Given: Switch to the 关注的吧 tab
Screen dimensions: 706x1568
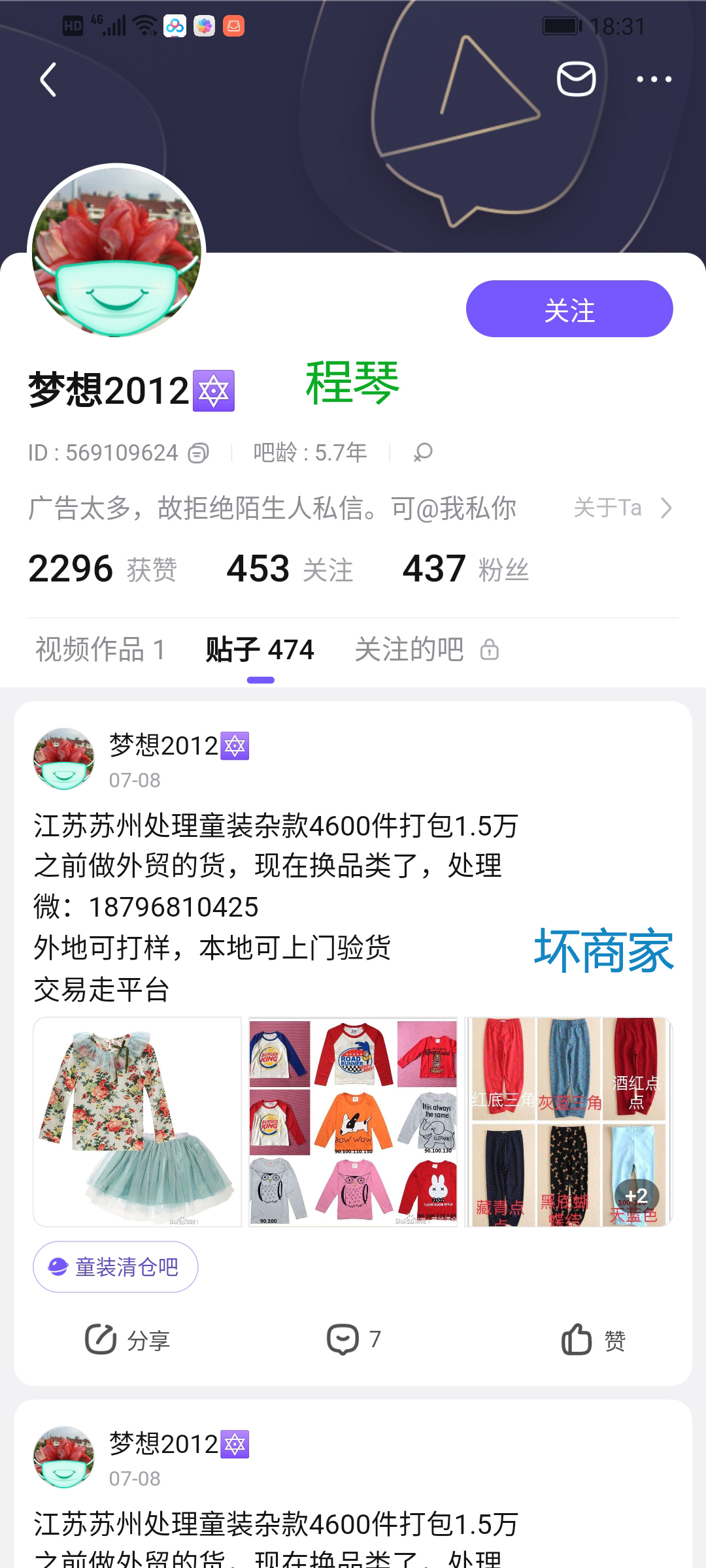Looking at the screenshot, I should point(426,650).
